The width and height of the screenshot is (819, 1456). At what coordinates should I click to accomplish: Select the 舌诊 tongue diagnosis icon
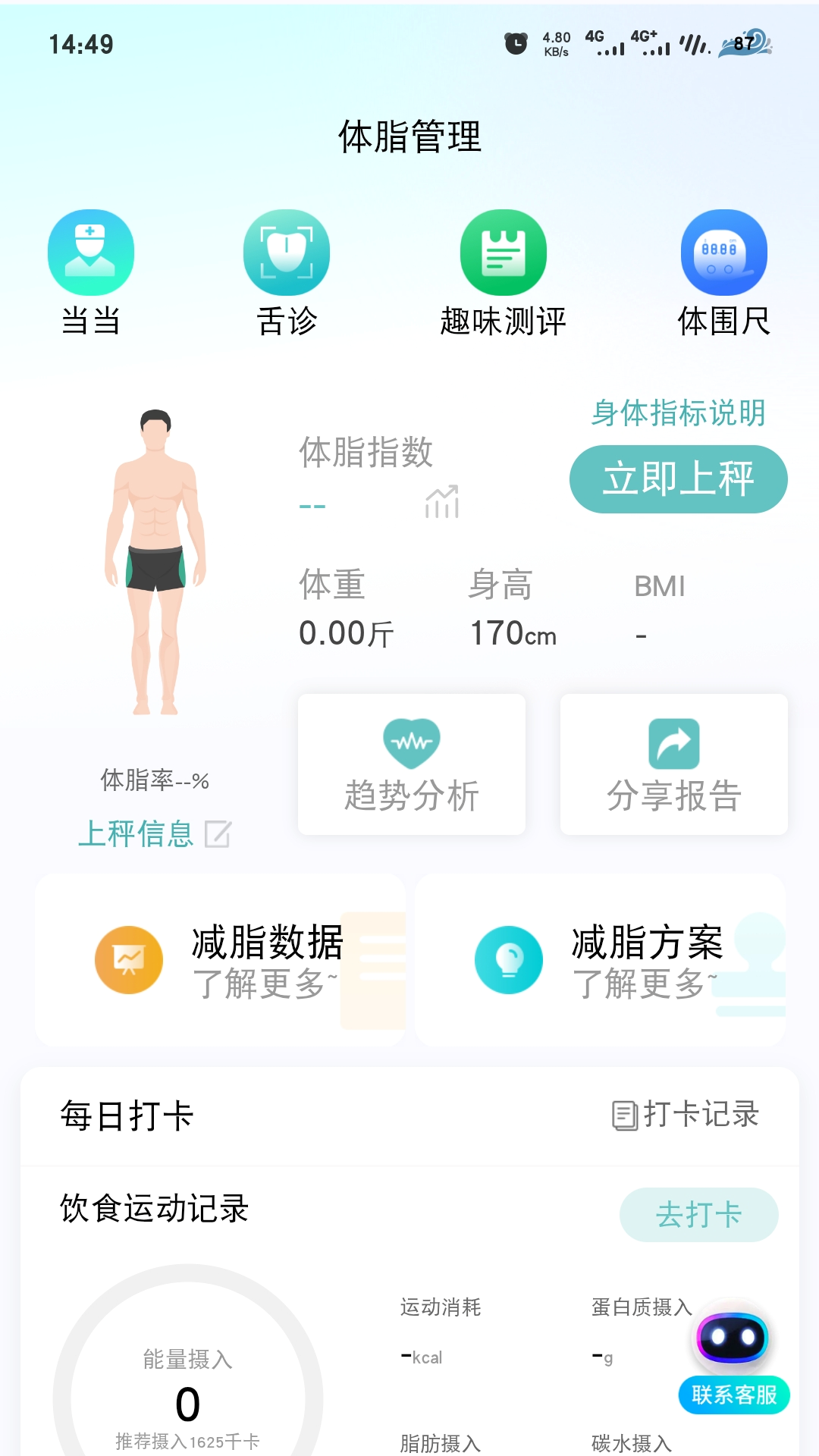pyautogui.click(x=287, y=251)
